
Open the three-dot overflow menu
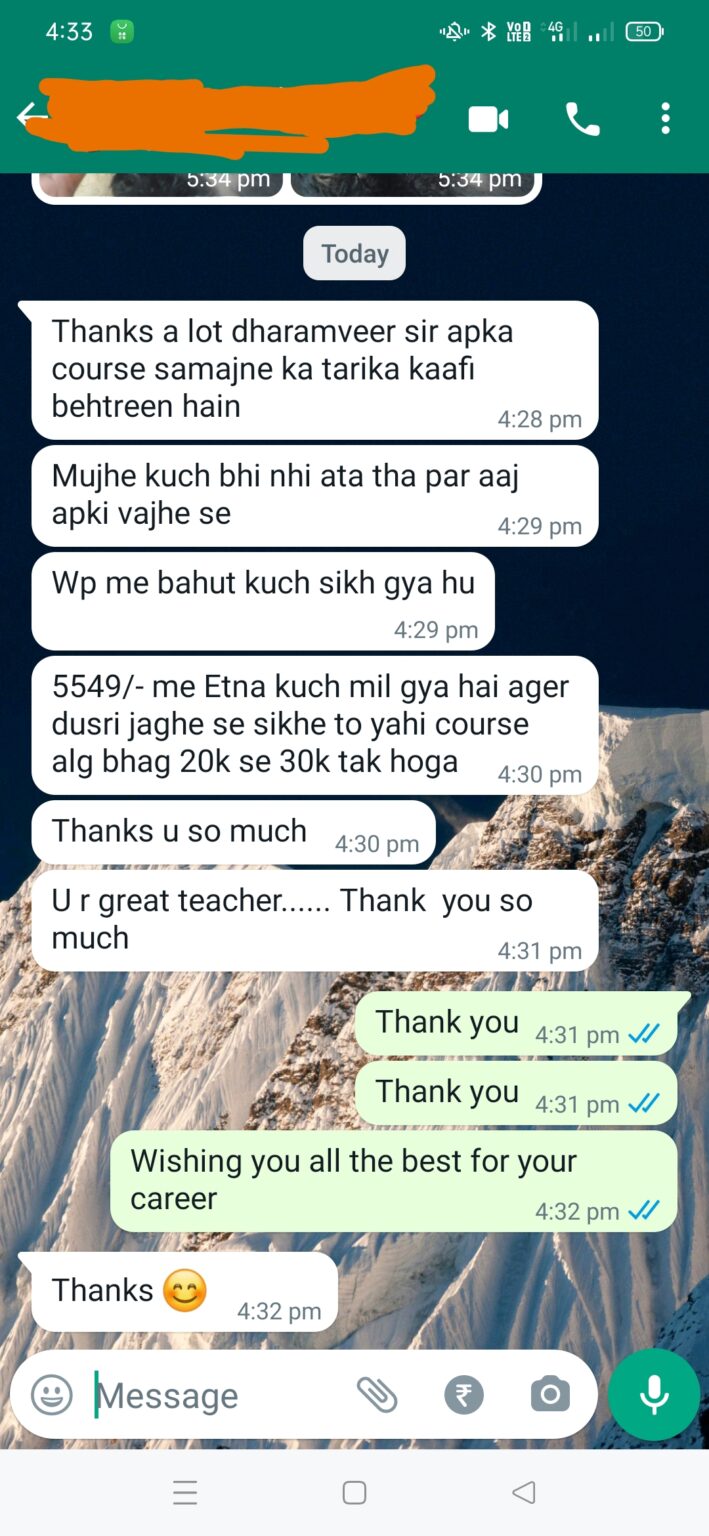coord(665,119)
